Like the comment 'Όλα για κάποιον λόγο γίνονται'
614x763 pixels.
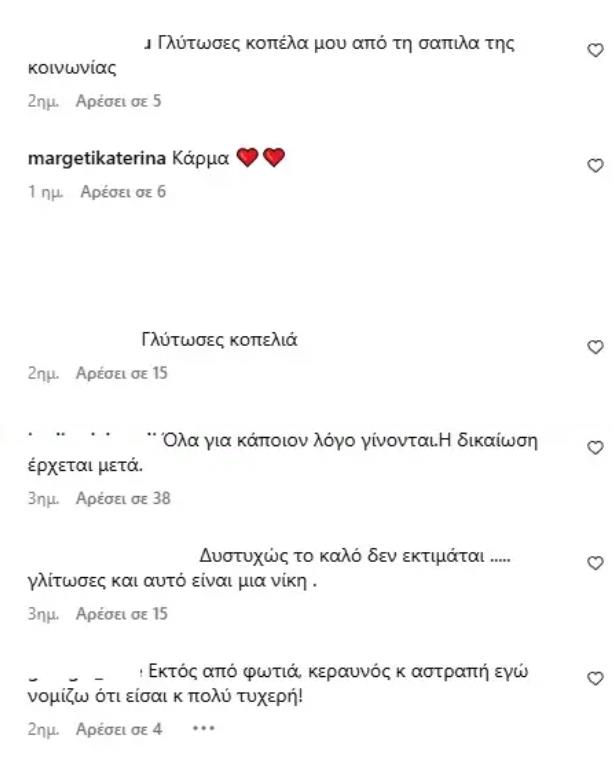[595, 447]
